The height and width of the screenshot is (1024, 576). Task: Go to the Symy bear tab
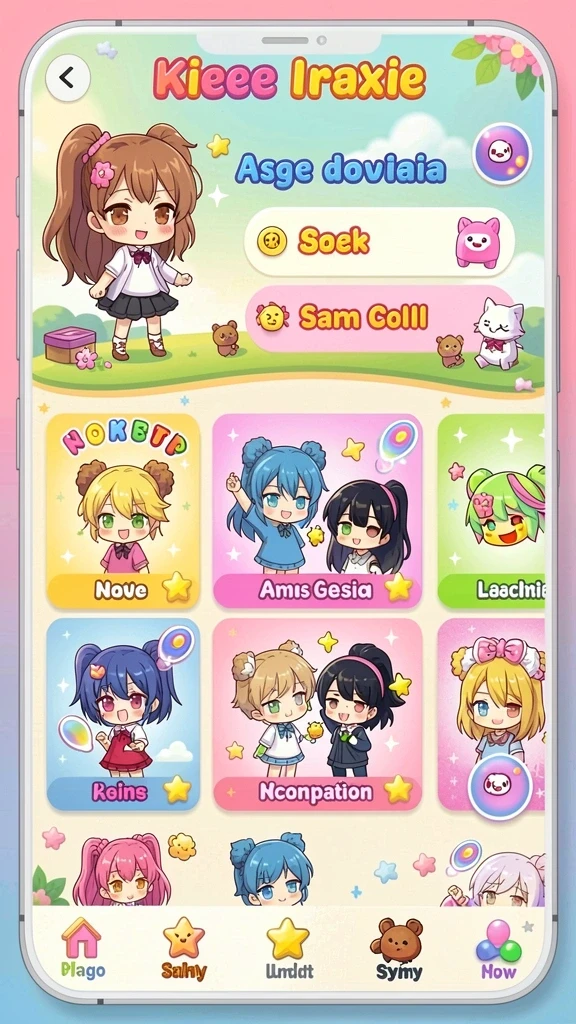click(x=398, y=948)
